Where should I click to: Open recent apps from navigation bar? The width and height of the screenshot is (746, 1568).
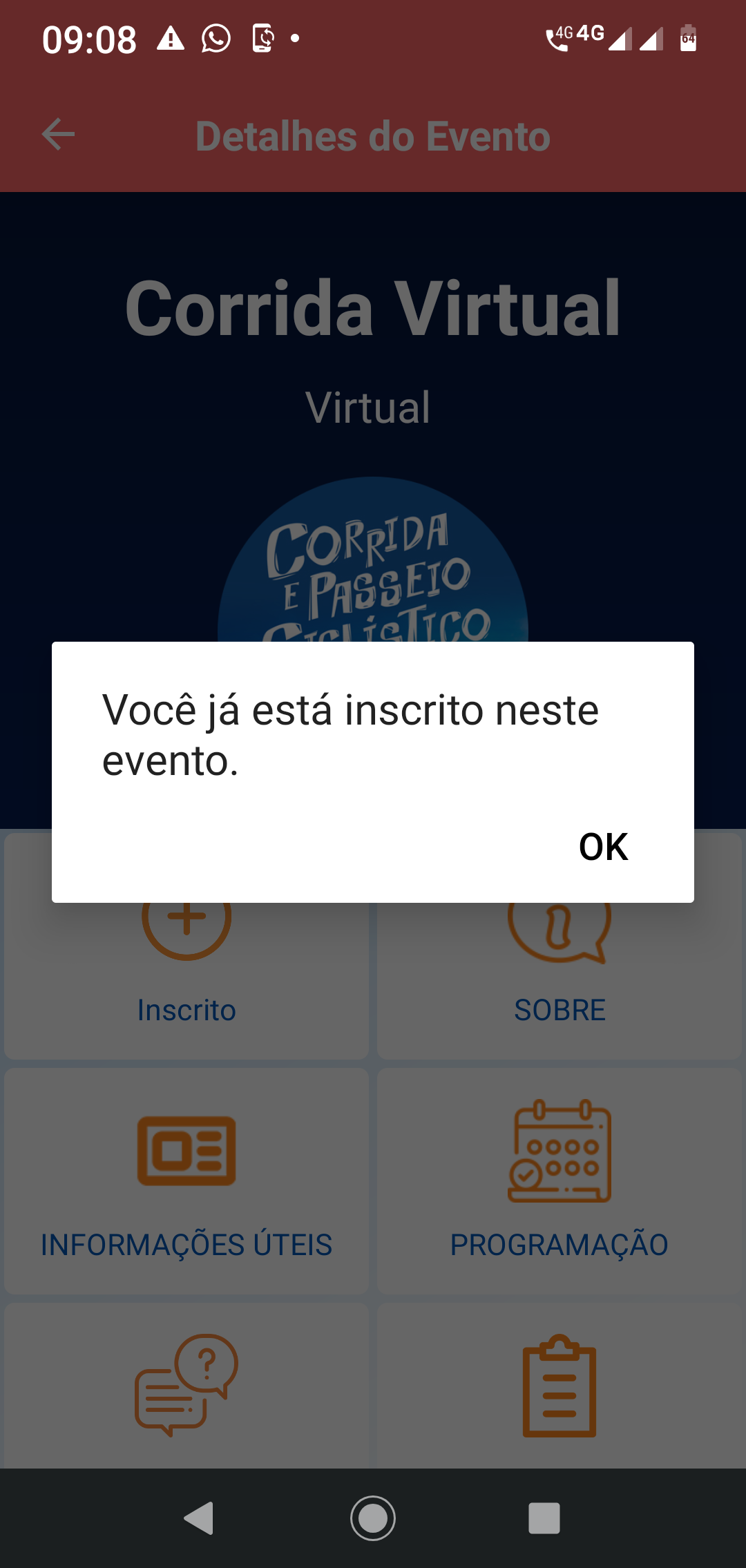click(x=544, y=1518)
